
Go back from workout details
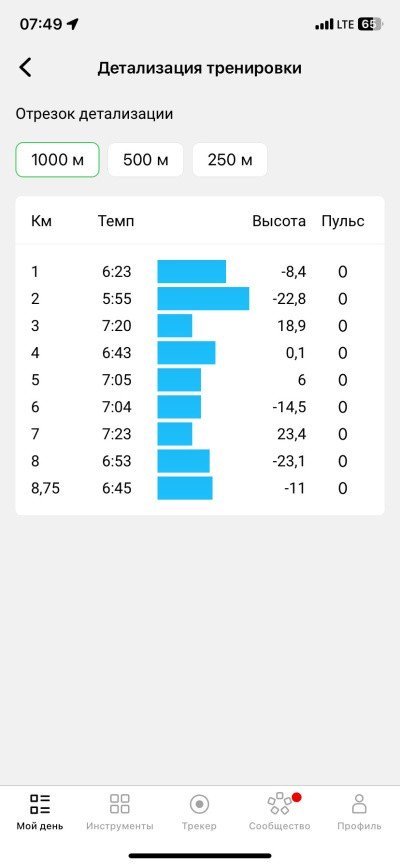[25, 68]
